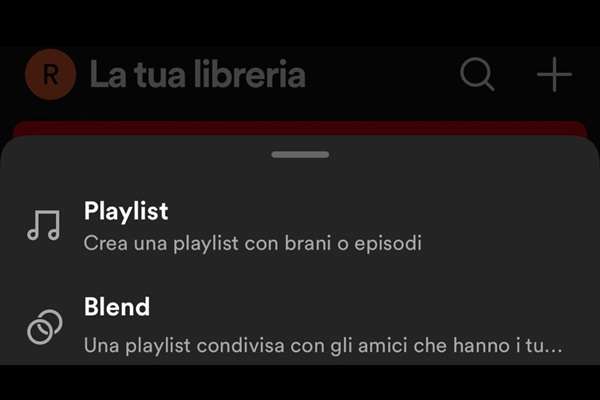Choose the Blend shared playlist option
Image resolution: width=600 pixels, height=400 pixels.
[x=117, y=307]
